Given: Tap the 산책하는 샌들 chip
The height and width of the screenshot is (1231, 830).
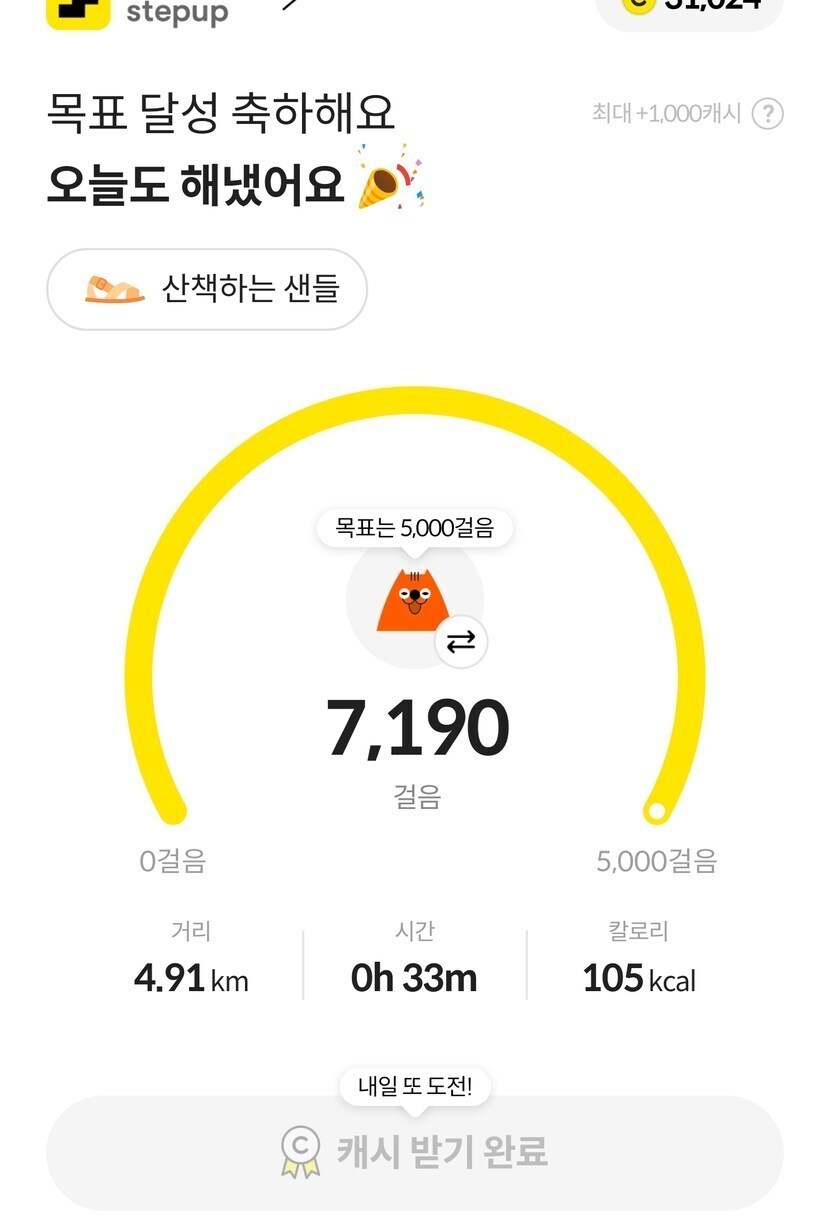Looking at the screenshot, I should coord(207,289).
